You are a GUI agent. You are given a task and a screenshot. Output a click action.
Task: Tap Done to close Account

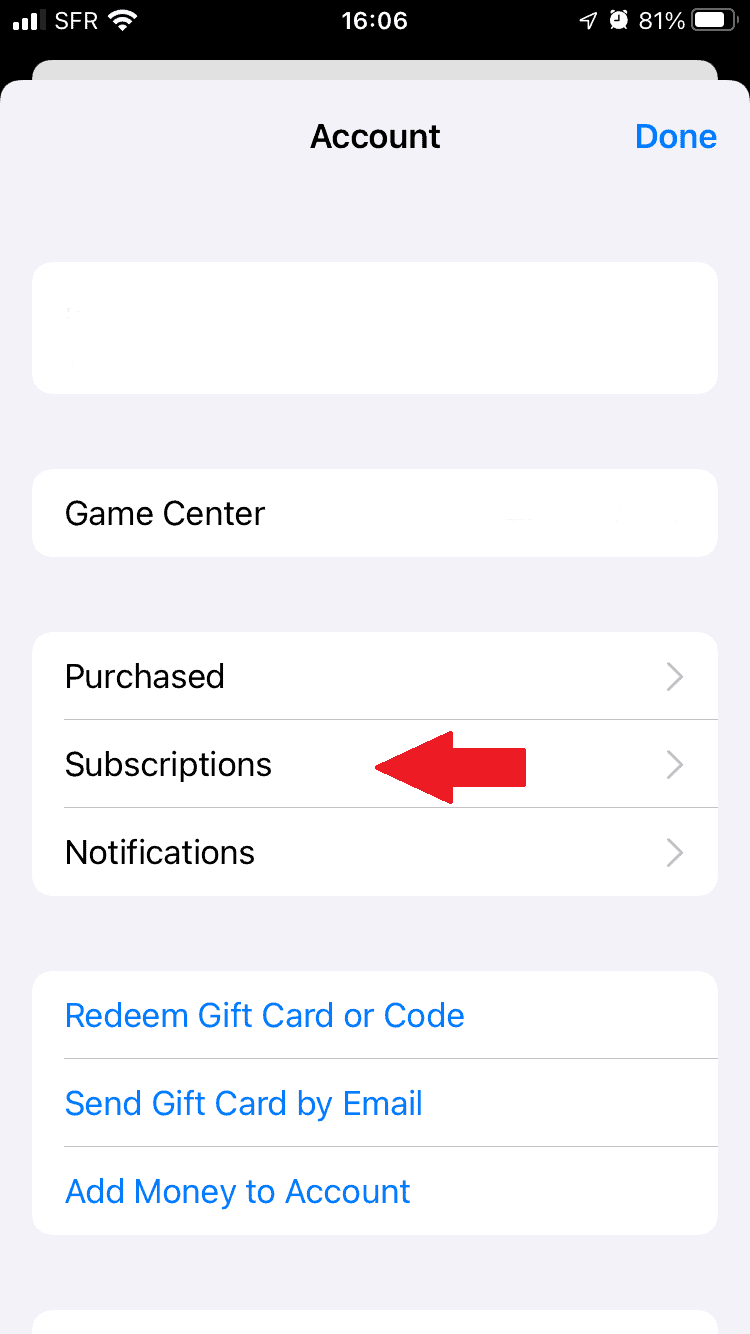click(x=675, y=136)
